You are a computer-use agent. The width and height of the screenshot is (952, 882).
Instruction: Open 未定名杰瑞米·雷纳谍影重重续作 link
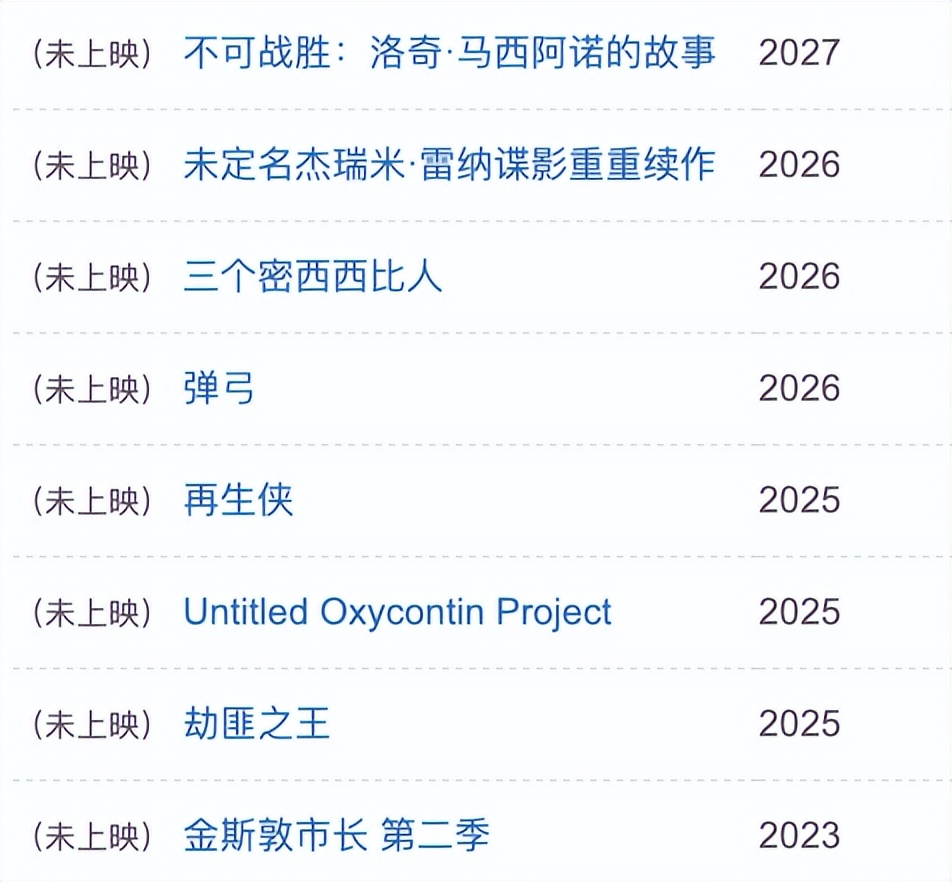pyautogui.click(x=449, y=164)
